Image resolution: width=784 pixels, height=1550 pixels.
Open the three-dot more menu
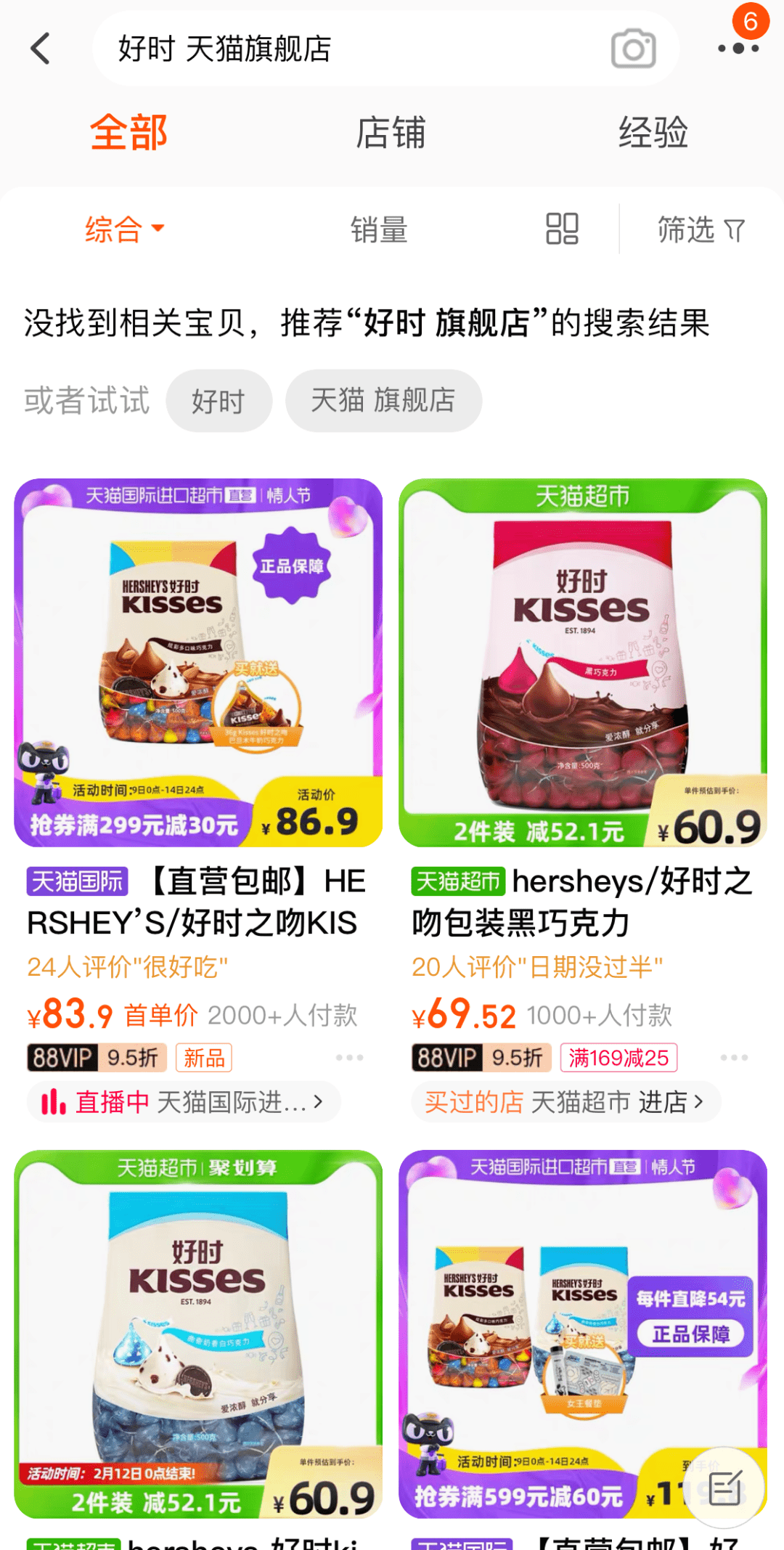(738, 49)
